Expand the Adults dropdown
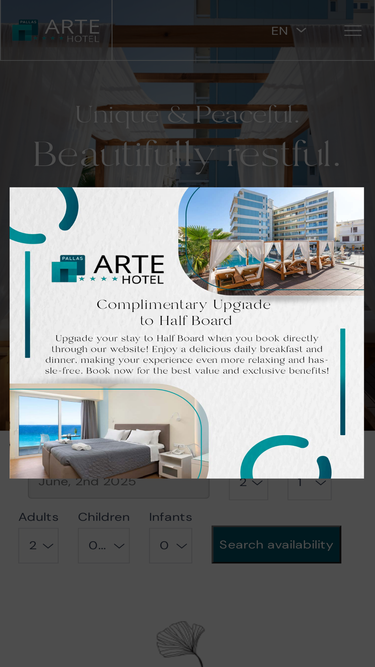 38,545
